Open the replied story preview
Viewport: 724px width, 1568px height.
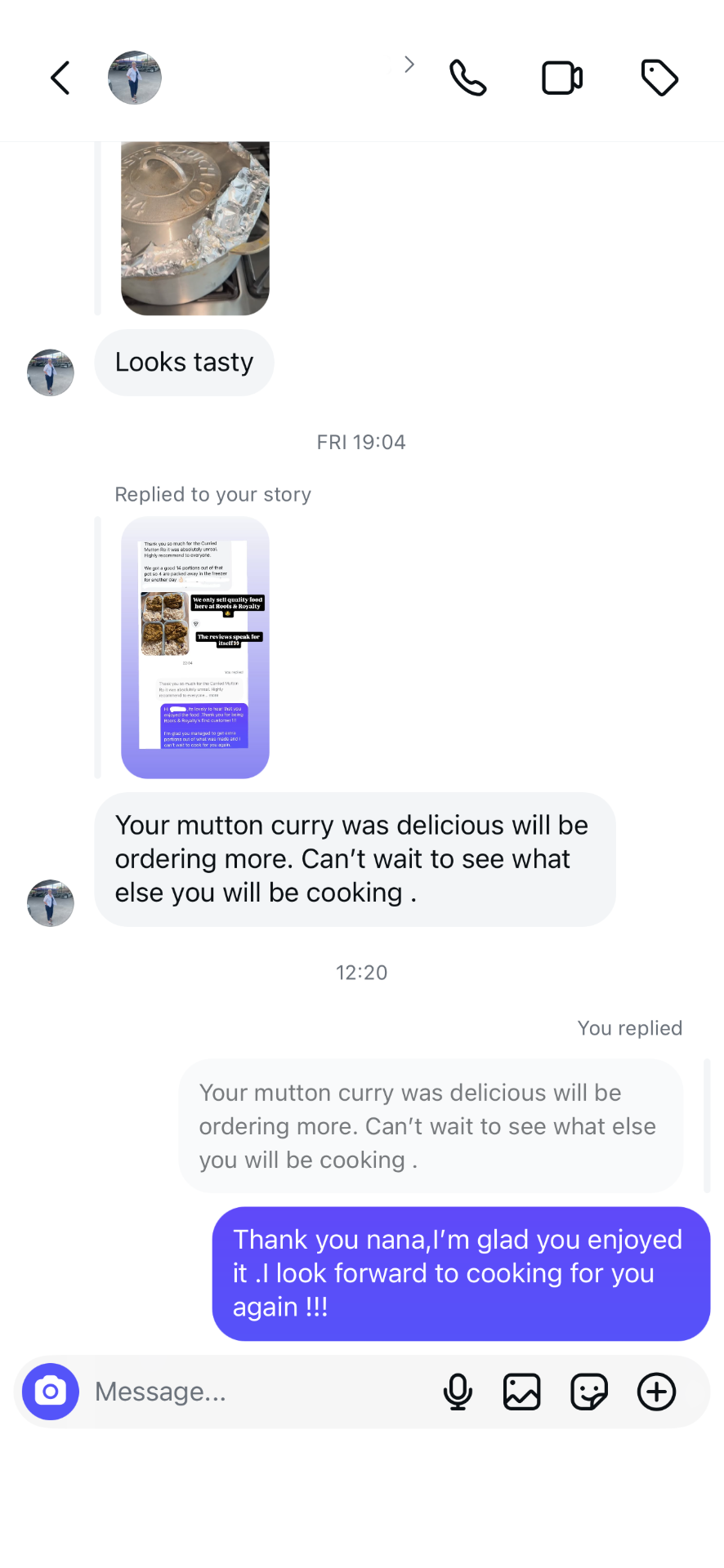point(194,648)
